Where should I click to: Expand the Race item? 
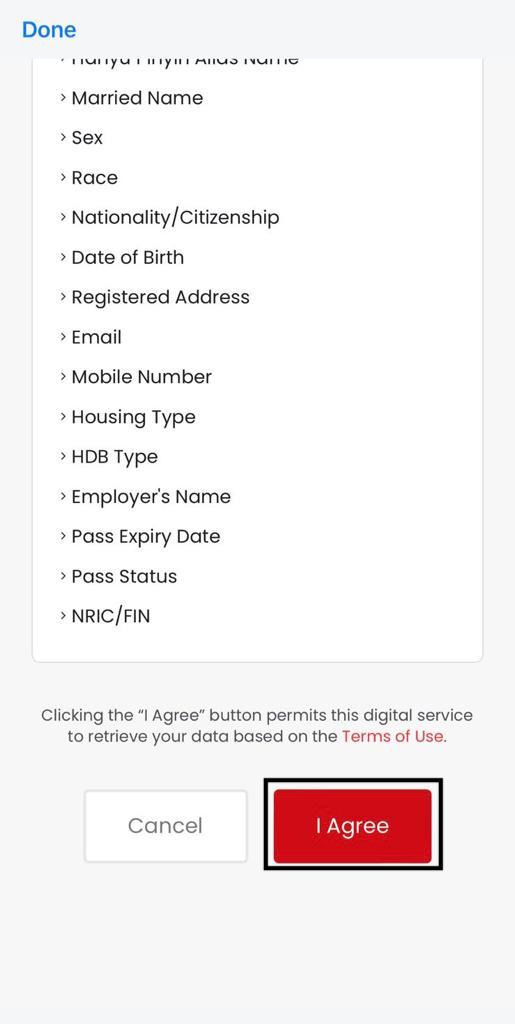click(89, 178)
